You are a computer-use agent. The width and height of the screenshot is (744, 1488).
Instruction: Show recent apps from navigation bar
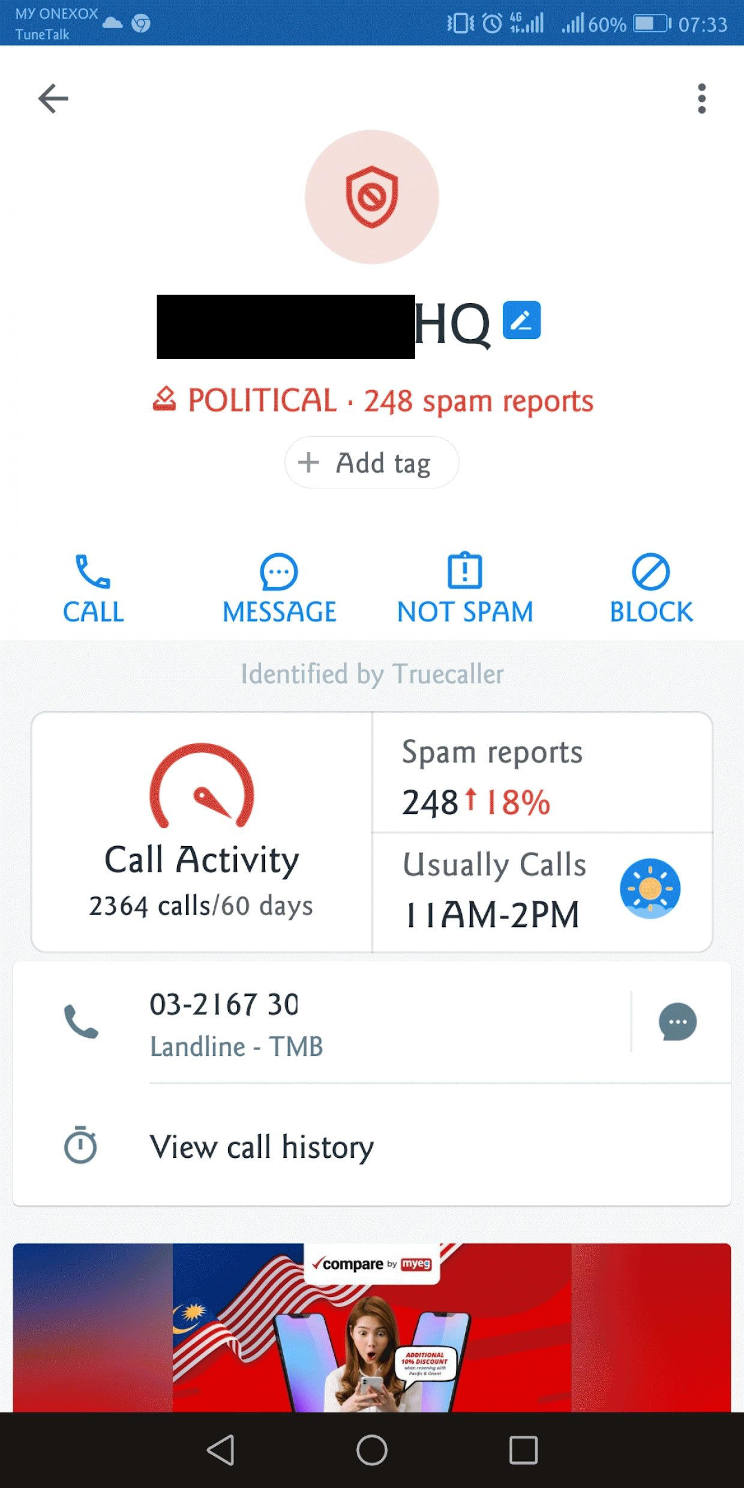point(523,1450)
